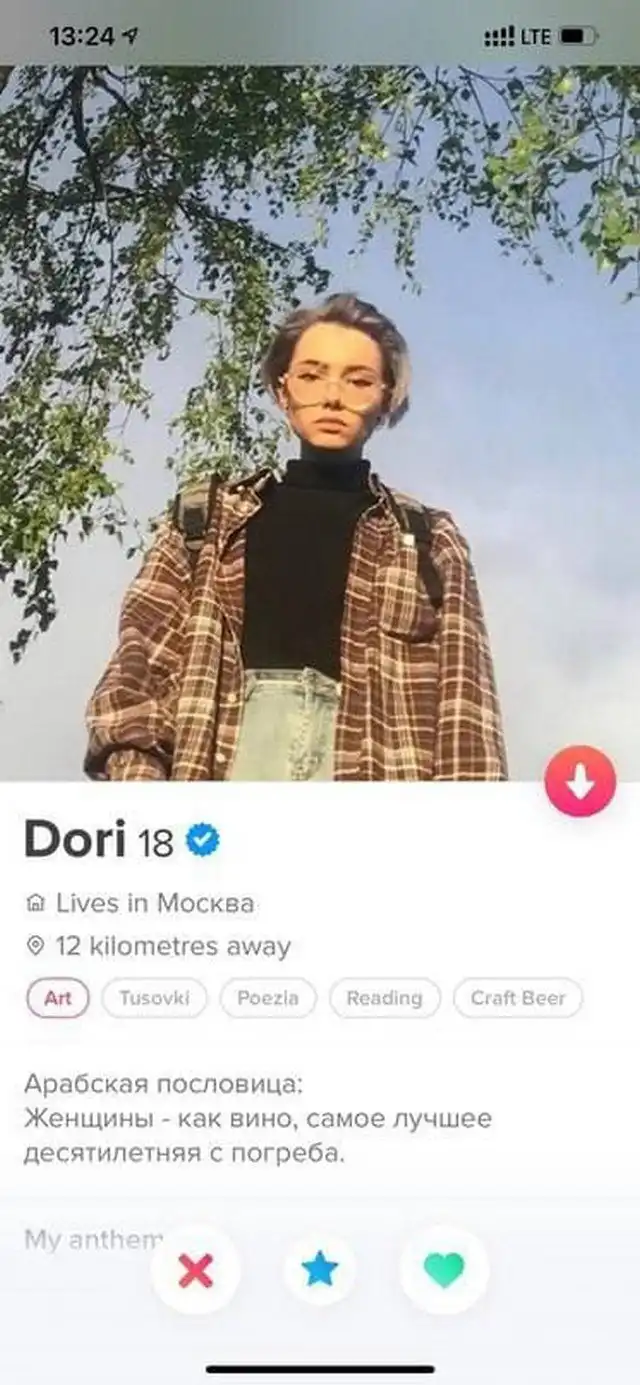Select the Reading interest chip
Viewport: 640px width, 1385px height.
click(x=384, y=998)
